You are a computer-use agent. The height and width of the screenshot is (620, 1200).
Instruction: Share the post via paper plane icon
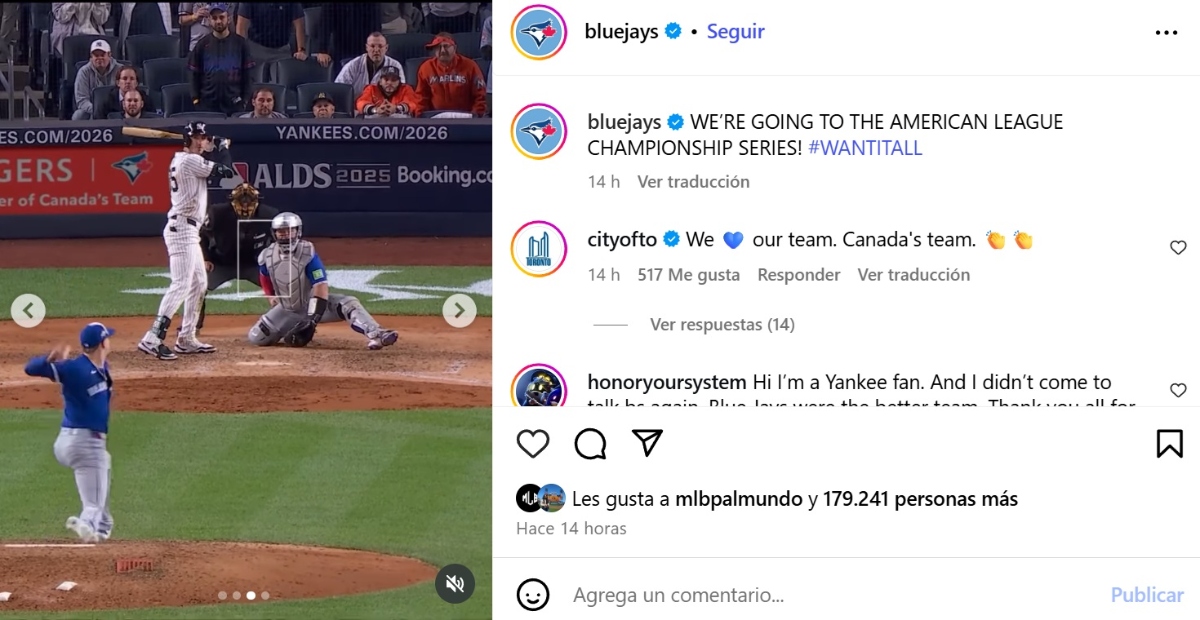pos(648,443)
